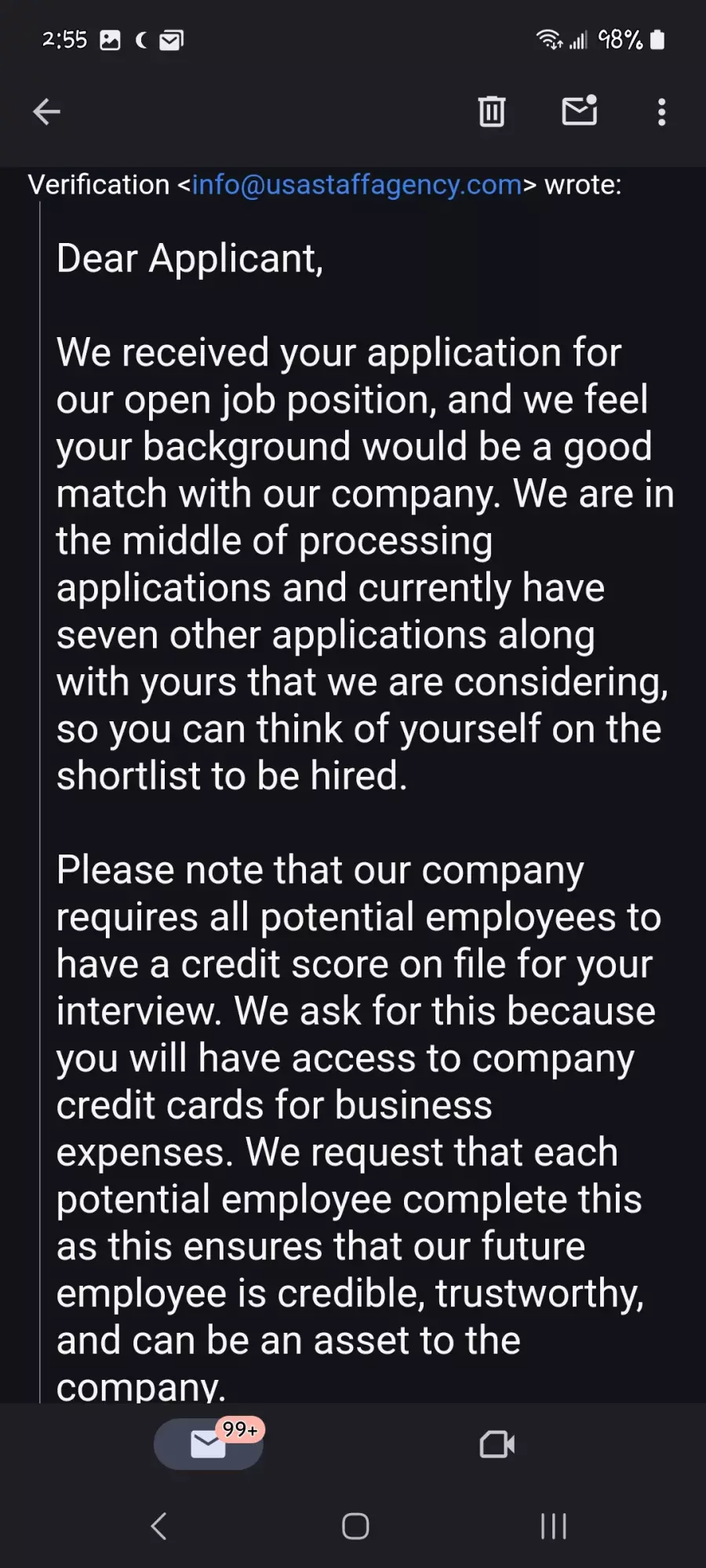This screenshot has height=1568, width=706.
Task: Tap the system home button
Action: (355, 1526)
